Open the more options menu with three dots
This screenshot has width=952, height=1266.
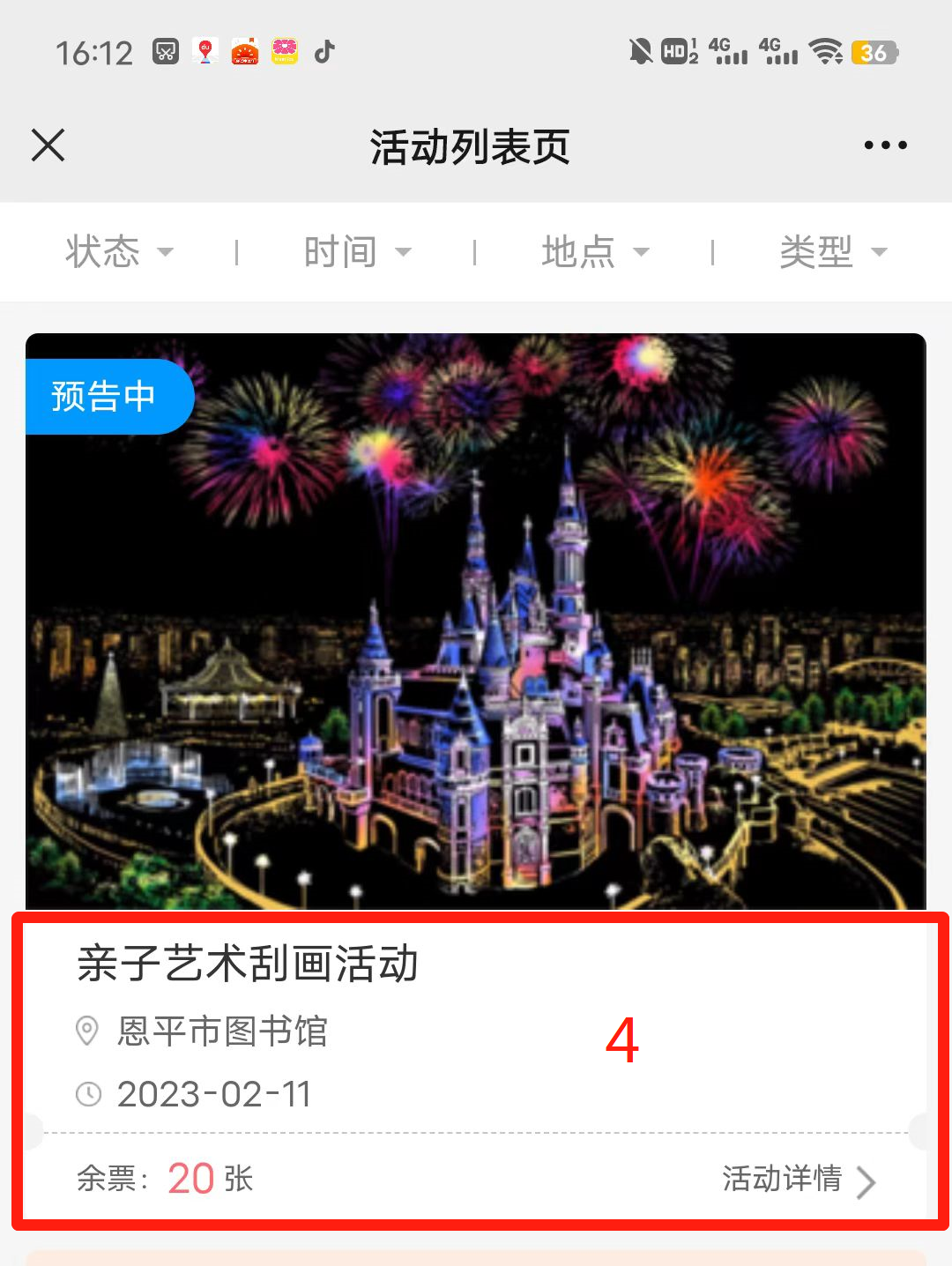[885, 145]
